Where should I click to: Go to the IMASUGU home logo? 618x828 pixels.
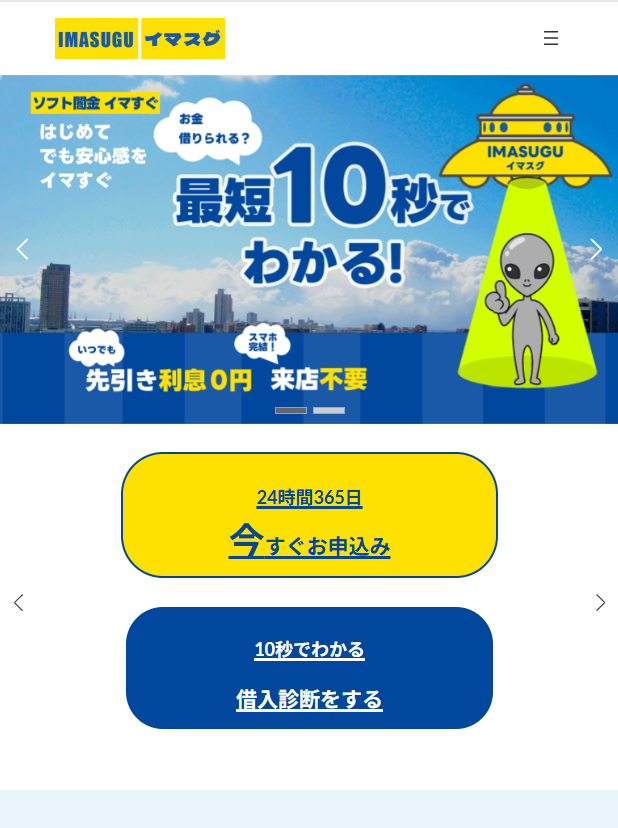point(140,39)
